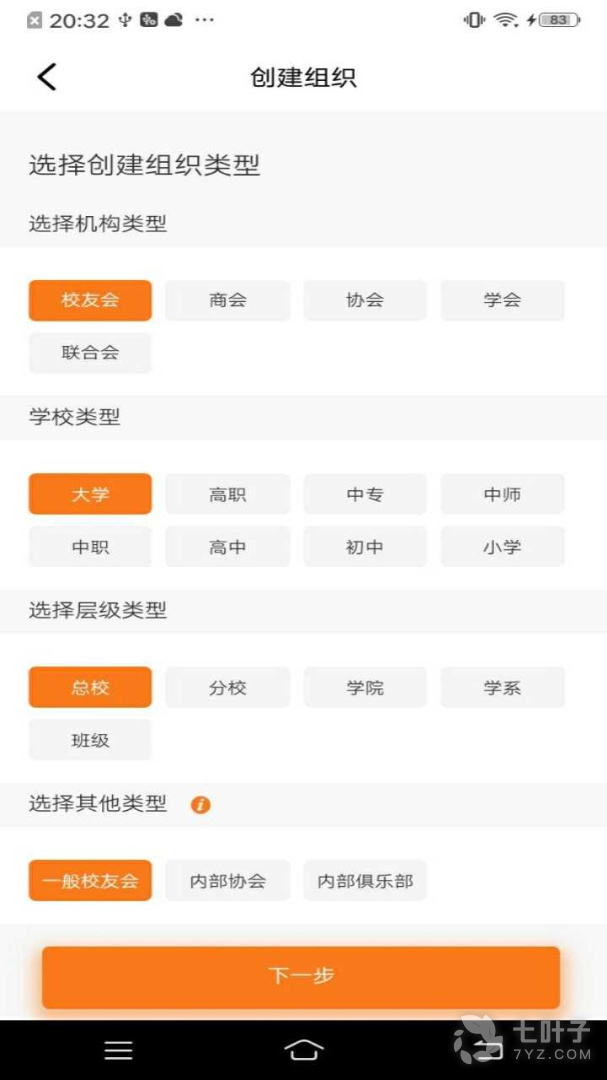
Task: Choose the 内部协会 option
Action: [x=228, y=881]
